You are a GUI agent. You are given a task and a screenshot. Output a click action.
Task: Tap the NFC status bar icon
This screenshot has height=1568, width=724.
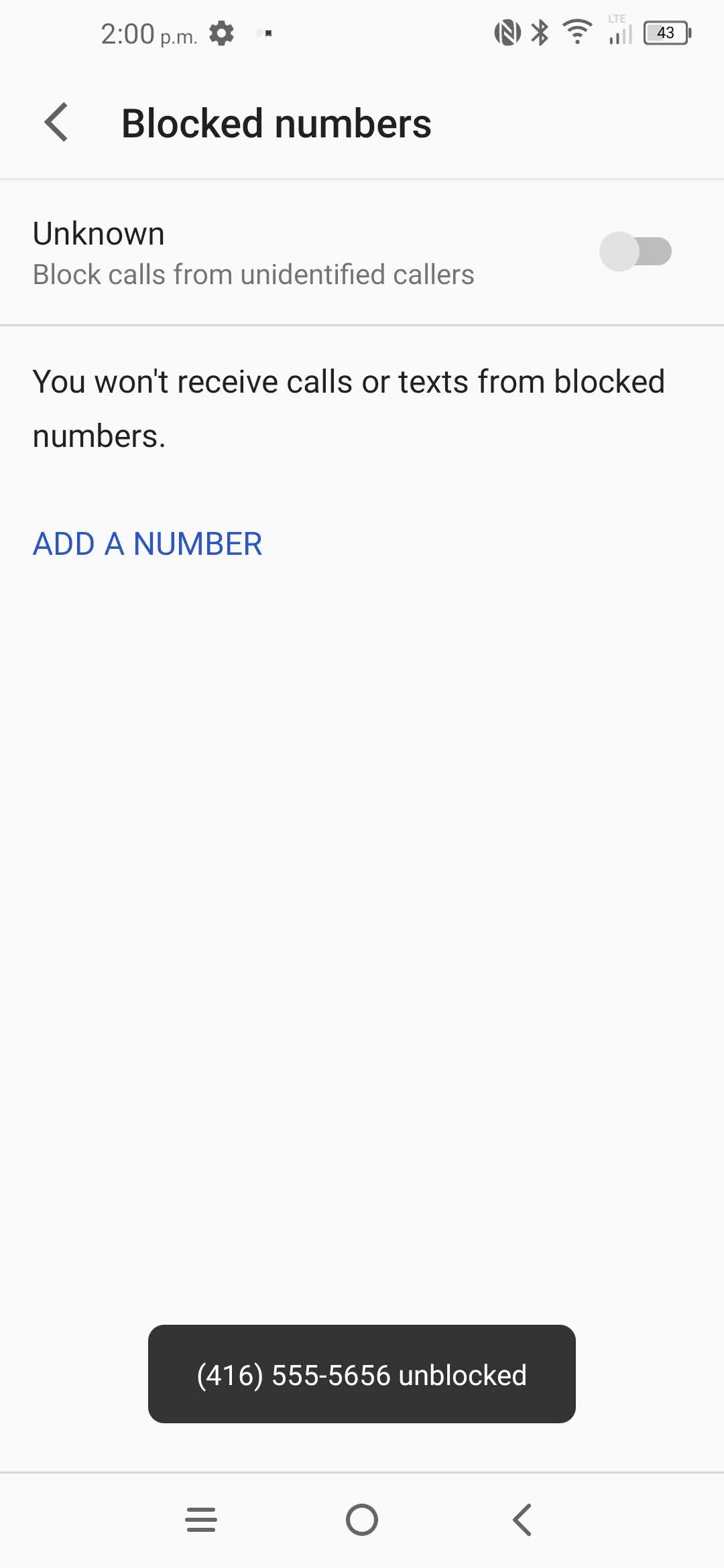pos(507,31)
